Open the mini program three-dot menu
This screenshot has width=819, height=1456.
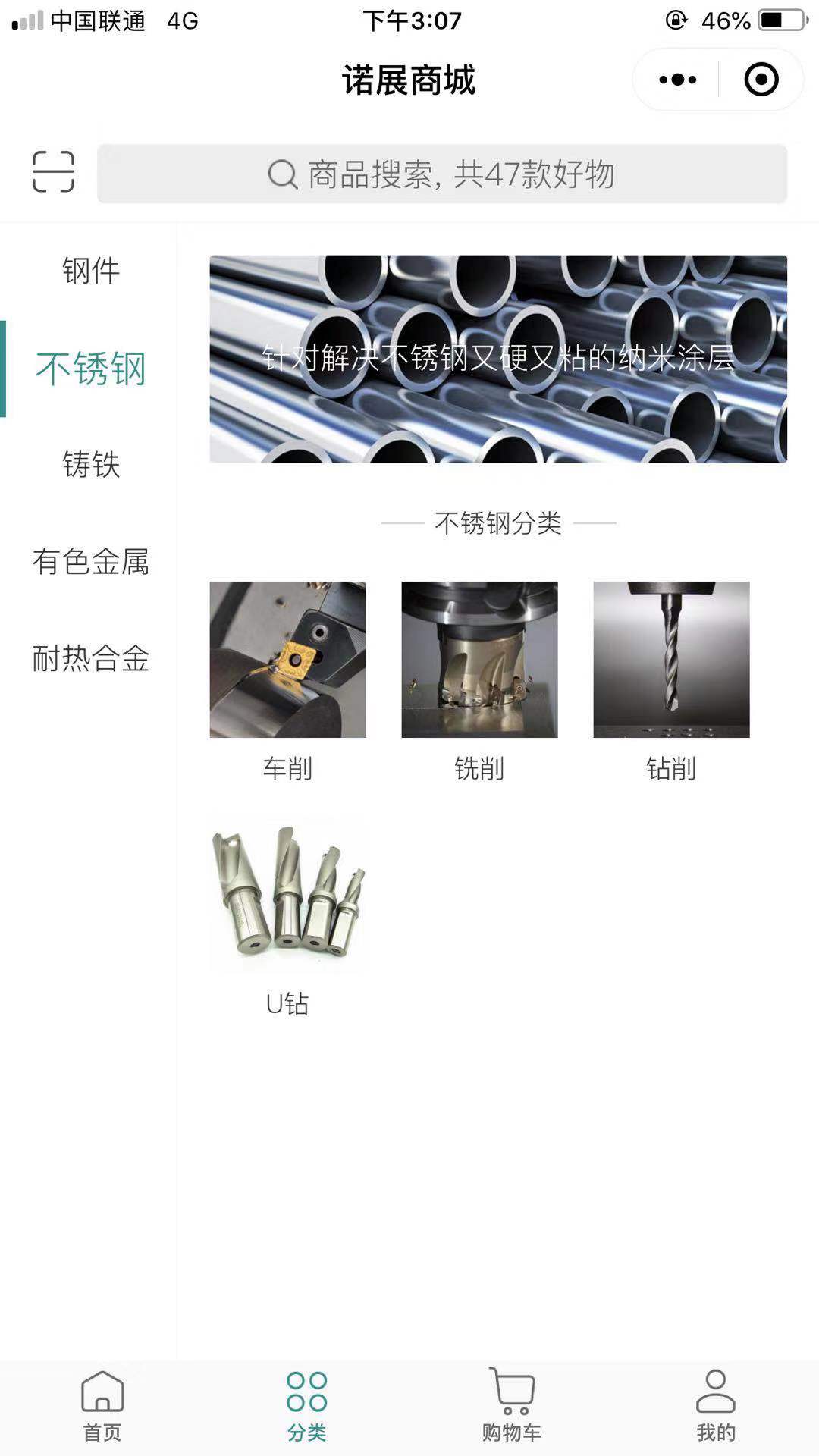(x=677, y=80)
